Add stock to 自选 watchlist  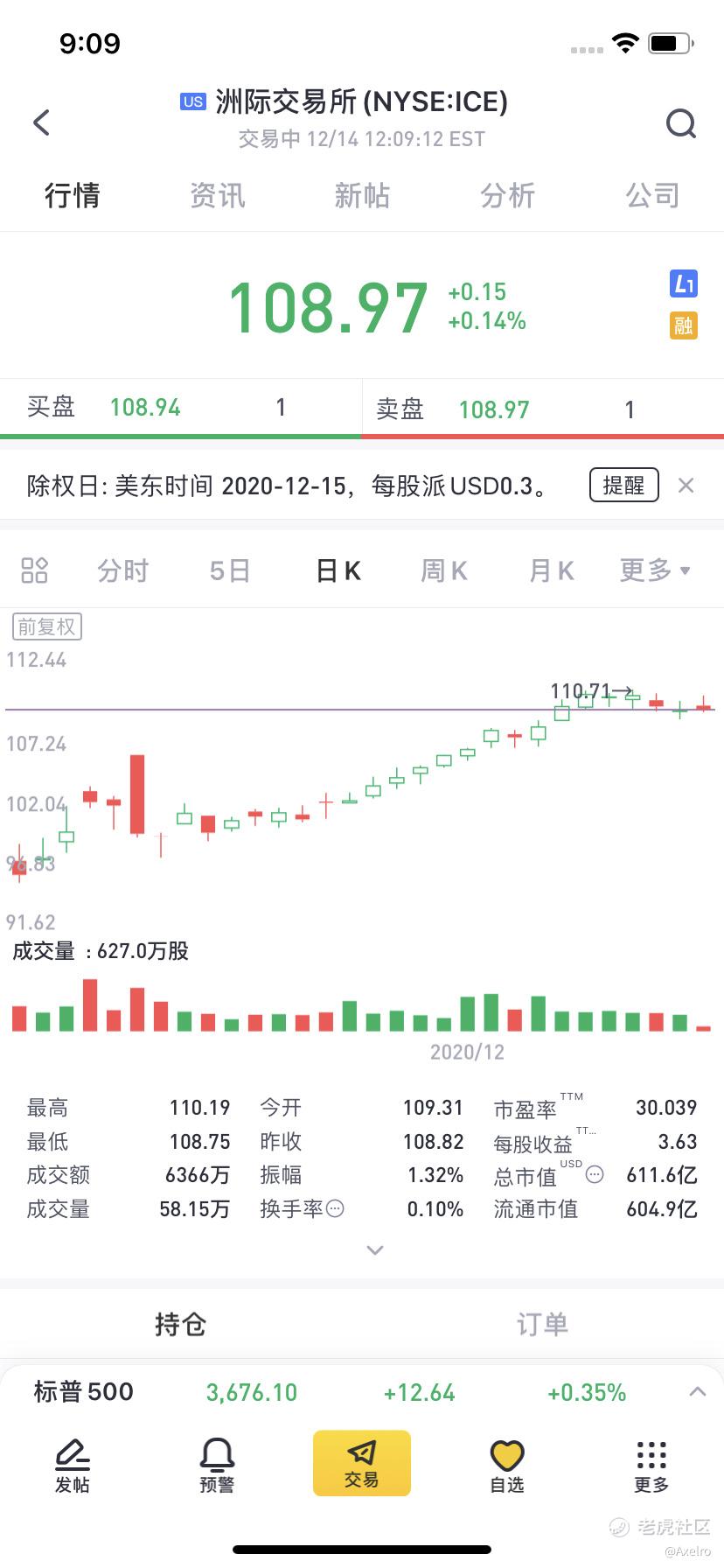pyautogui.click(x=507, y=1466)
